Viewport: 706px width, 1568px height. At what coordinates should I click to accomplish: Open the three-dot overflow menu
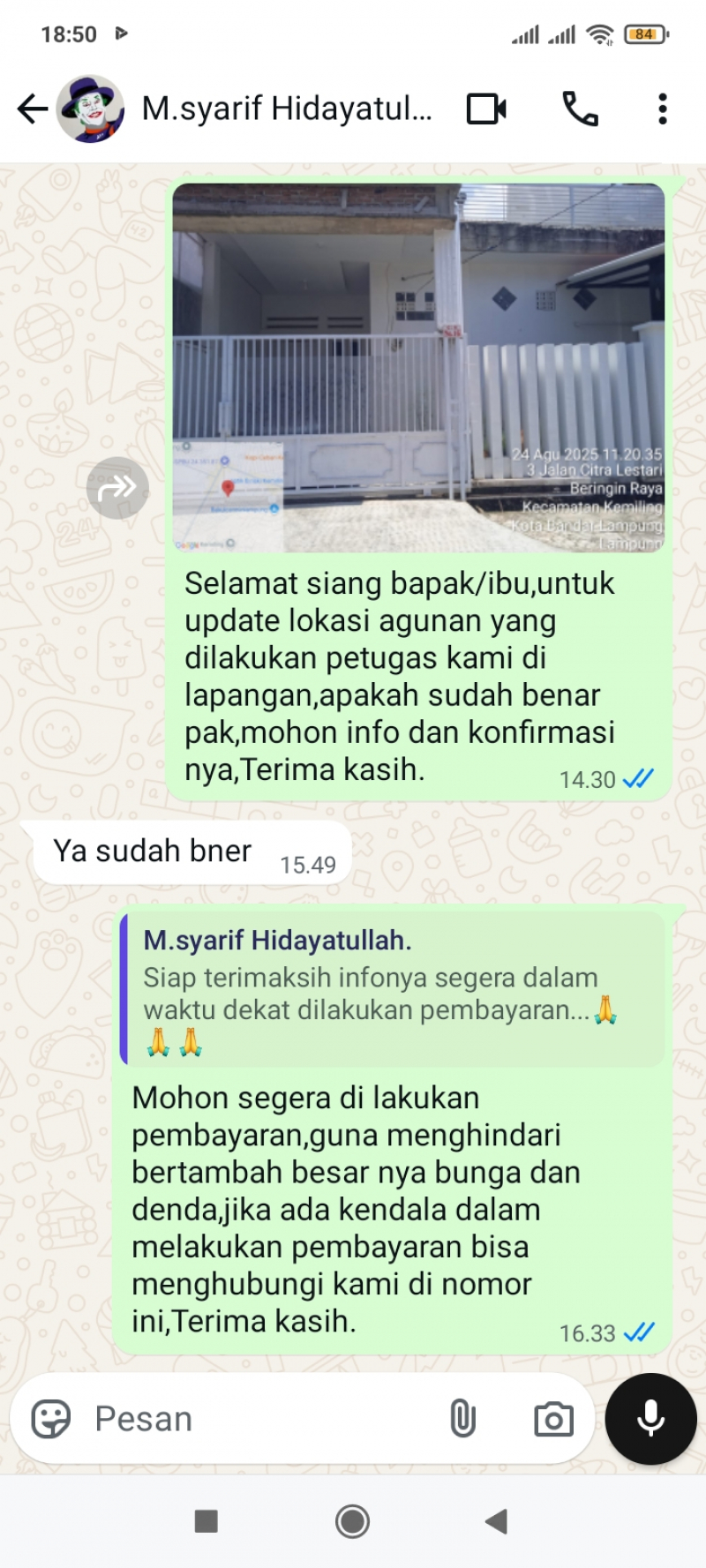coord(662,109)
